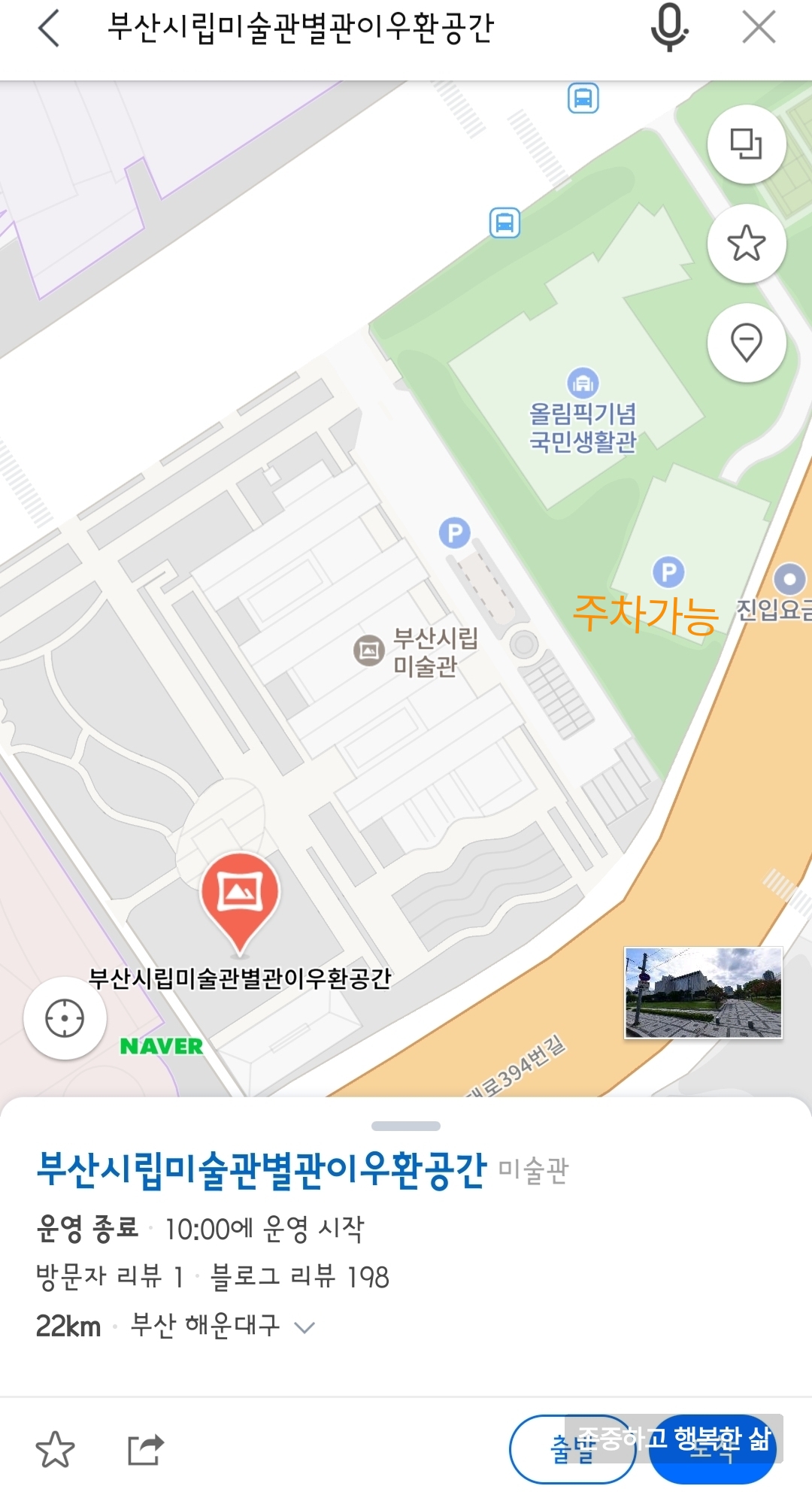Screen dimensions: 812x1492
Task: Tap the location pin button on the map
Action: [x=747, y=343]
